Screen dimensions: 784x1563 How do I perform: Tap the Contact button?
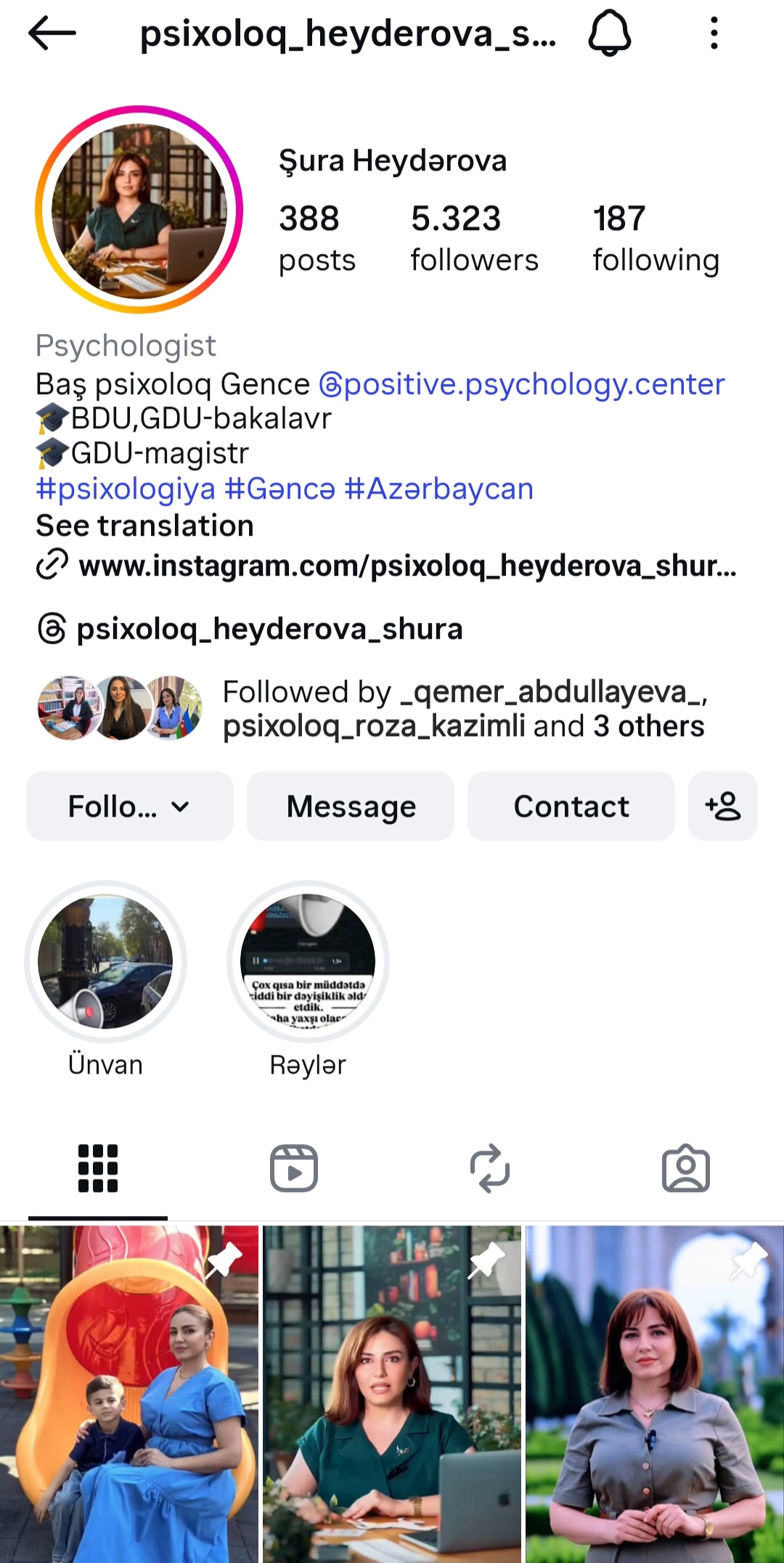571,806
